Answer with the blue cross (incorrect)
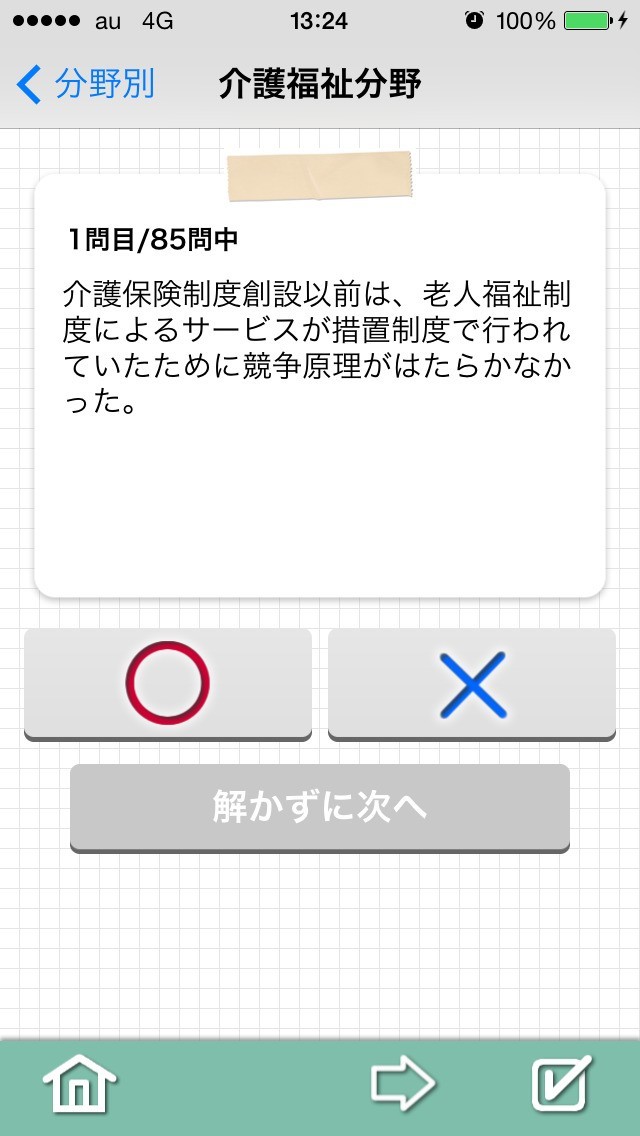 coord(472,684)
